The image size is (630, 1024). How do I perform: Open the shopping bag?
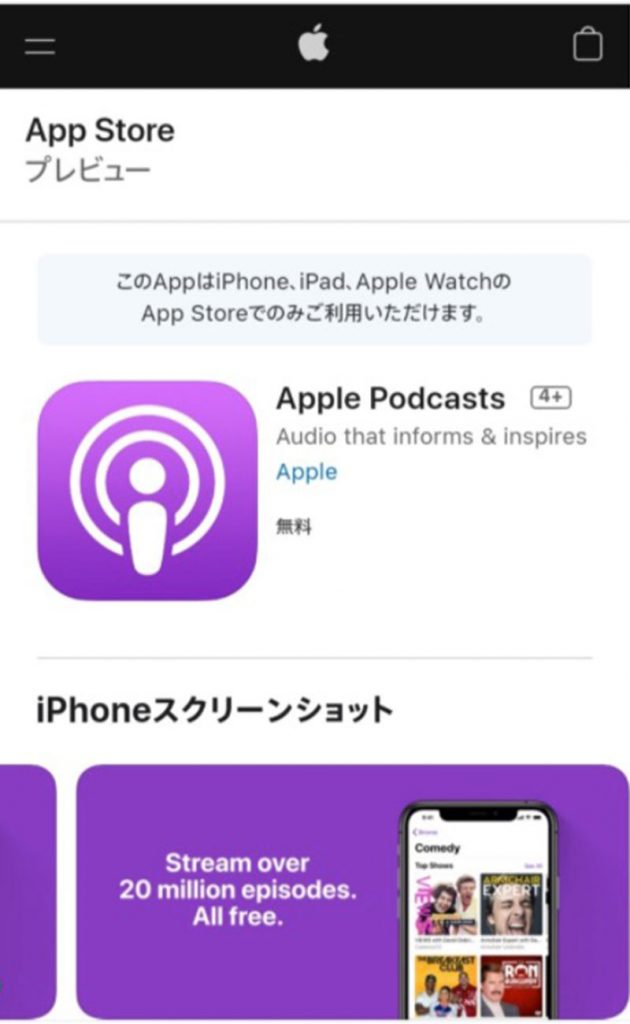[x=587, y=45]
